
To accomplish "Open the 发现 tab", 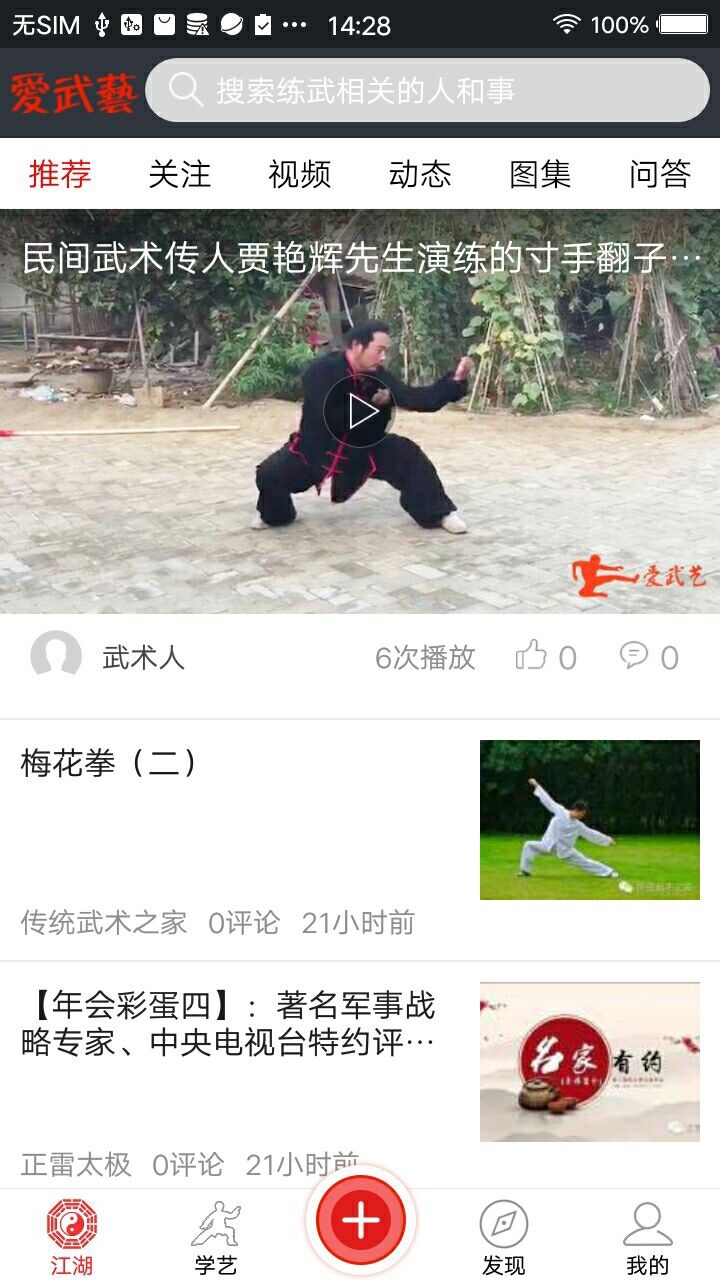I will coord(504,1238).
